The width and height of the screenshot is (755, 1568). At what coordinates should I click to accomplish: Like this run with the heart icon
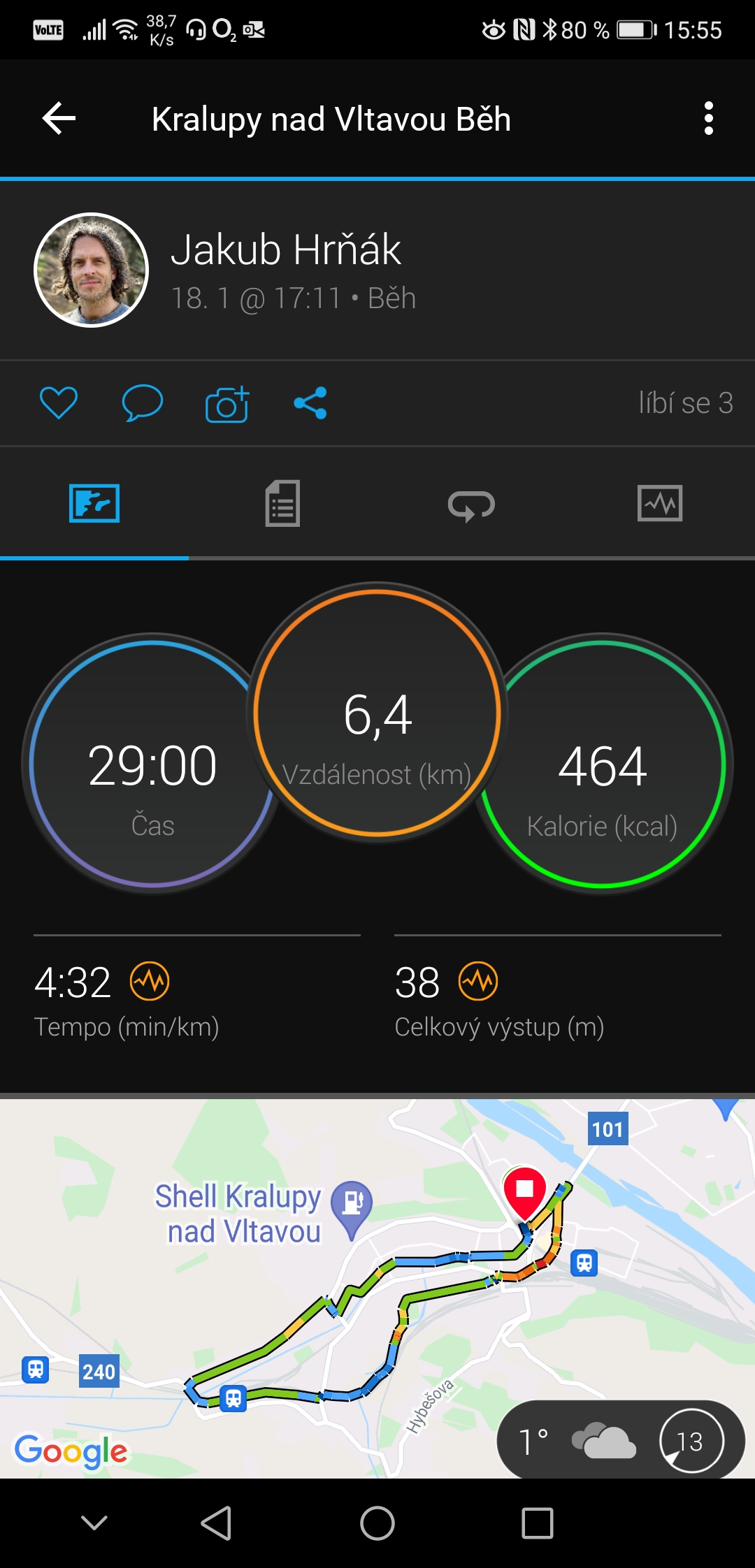coord(59,402)
